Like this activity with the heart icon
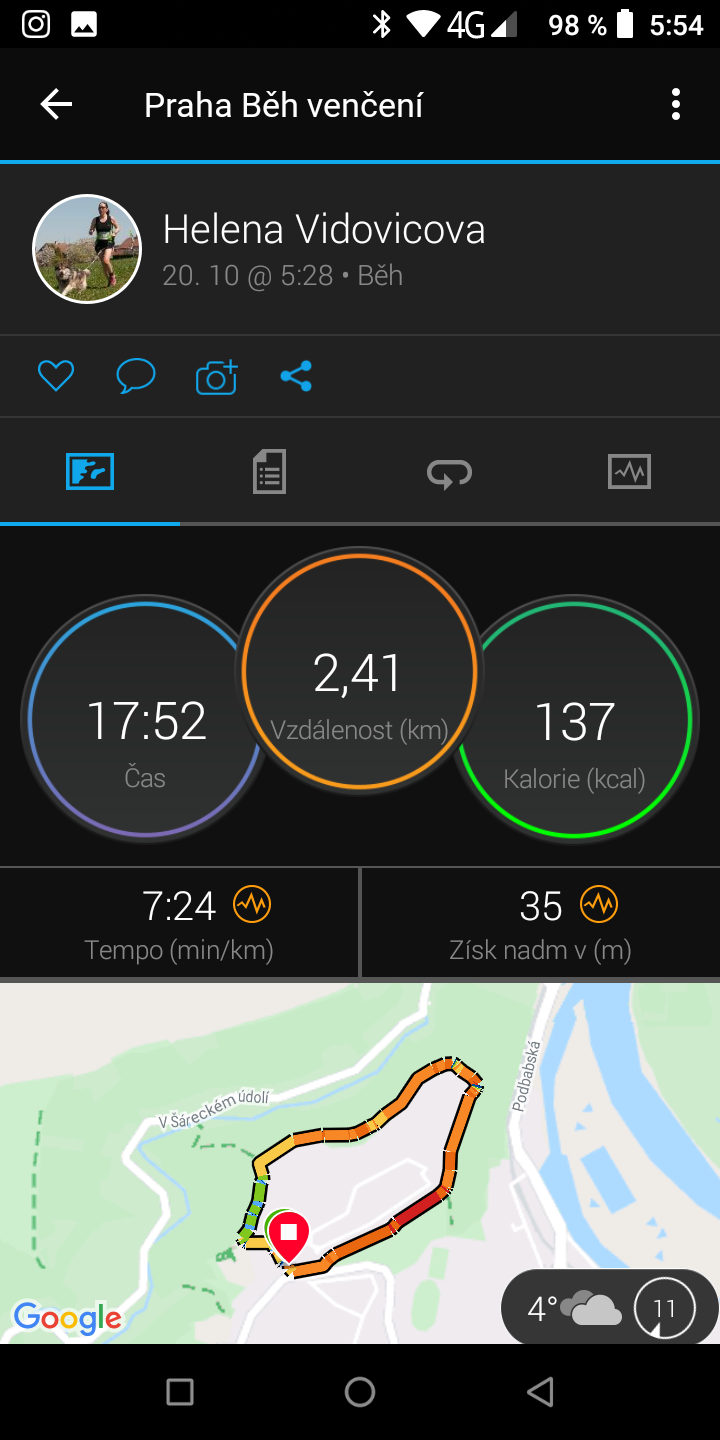The height and width of the screenshot is (1440, 720). click(56, 376)
